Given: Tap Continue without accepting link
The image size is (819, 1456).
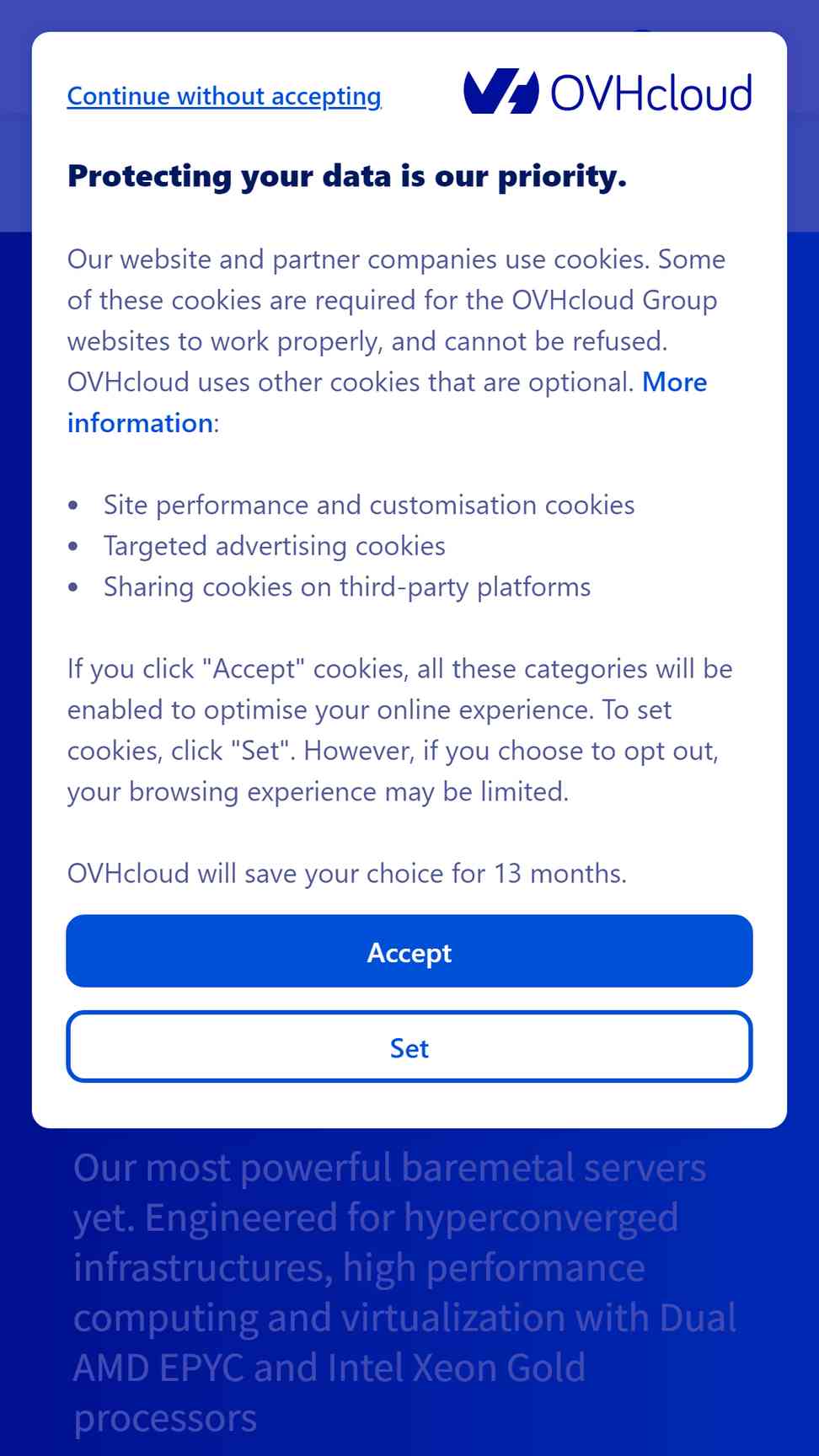Looking at the screenshot, I should coord(224,96).
